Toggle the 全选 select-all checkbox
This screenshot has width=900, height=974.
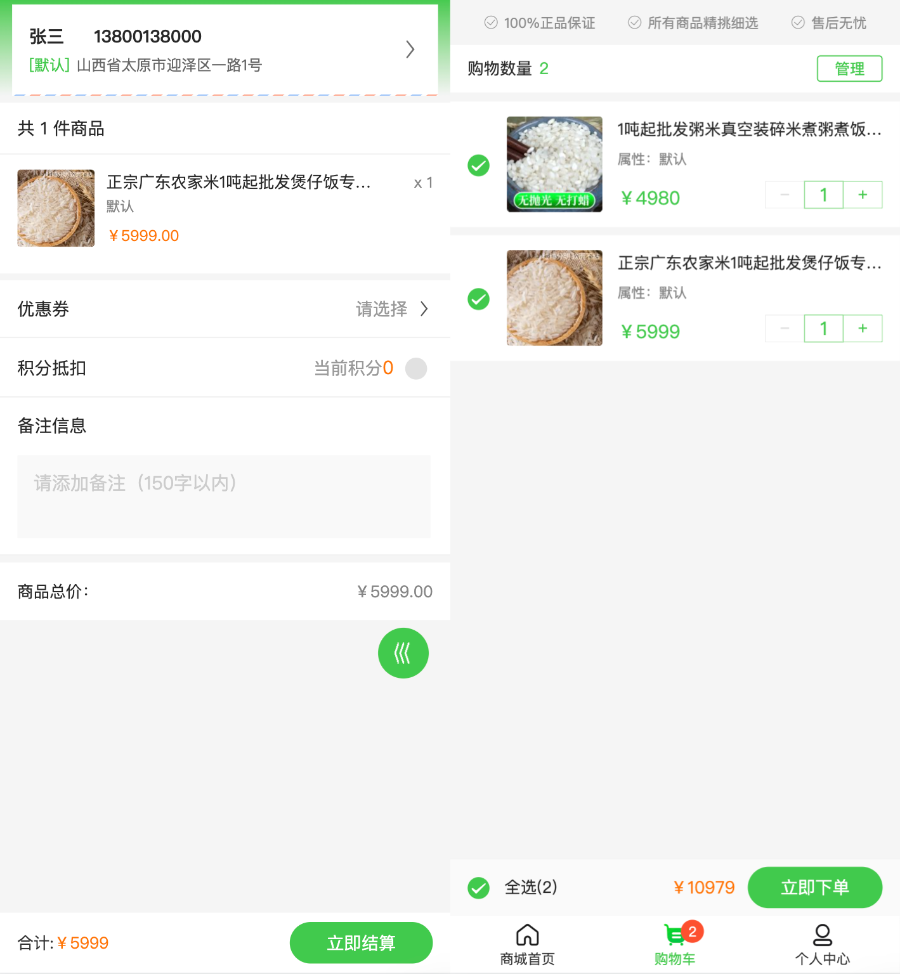tap(479, 887)
